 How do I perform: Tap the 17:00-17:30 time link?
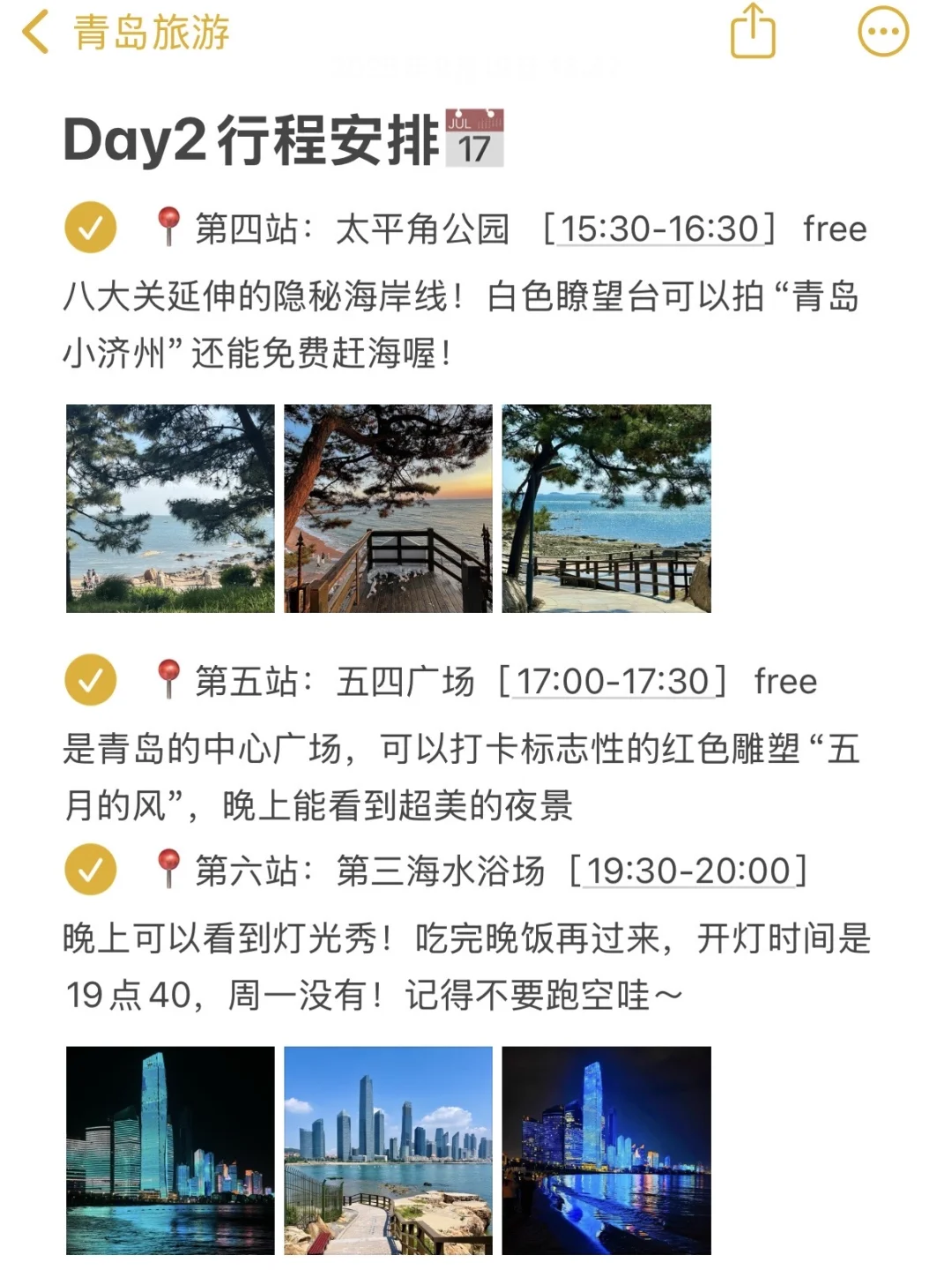click(x=613, y=682)
